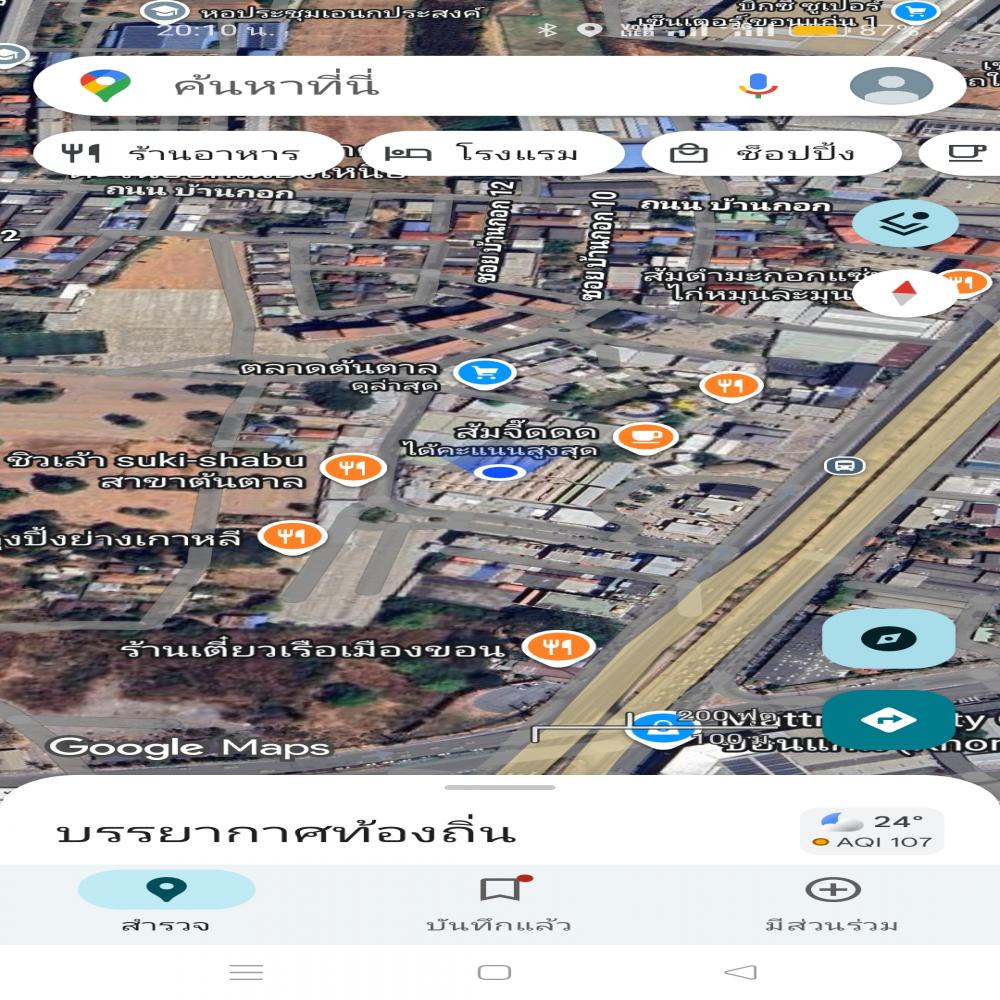1000x1000 pixels.
Task: Open the ร้านเตี๋ยวเรือเมืองขอน restaurant pin
Action: 558,647
